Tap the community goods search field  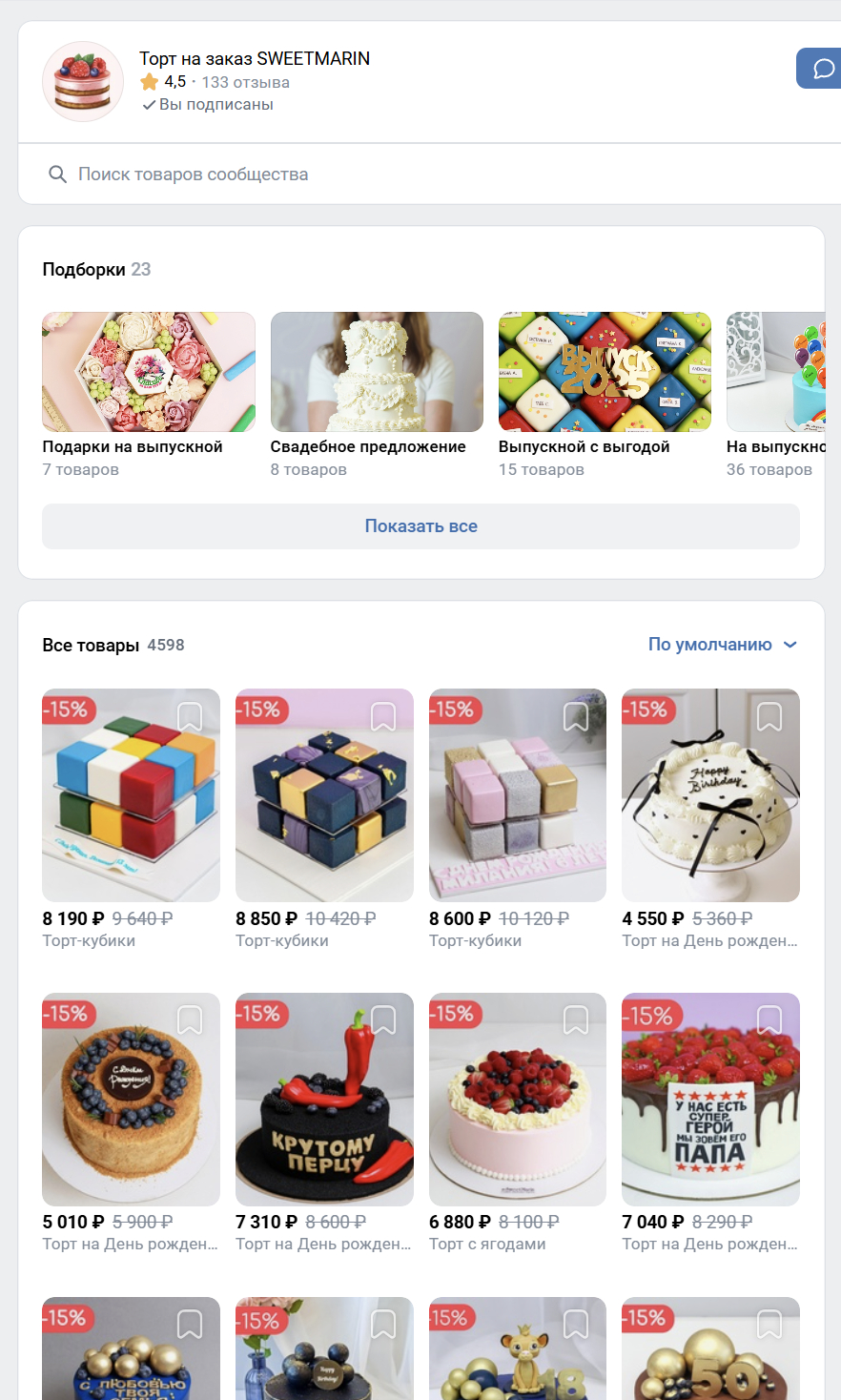tap(420, 175)
